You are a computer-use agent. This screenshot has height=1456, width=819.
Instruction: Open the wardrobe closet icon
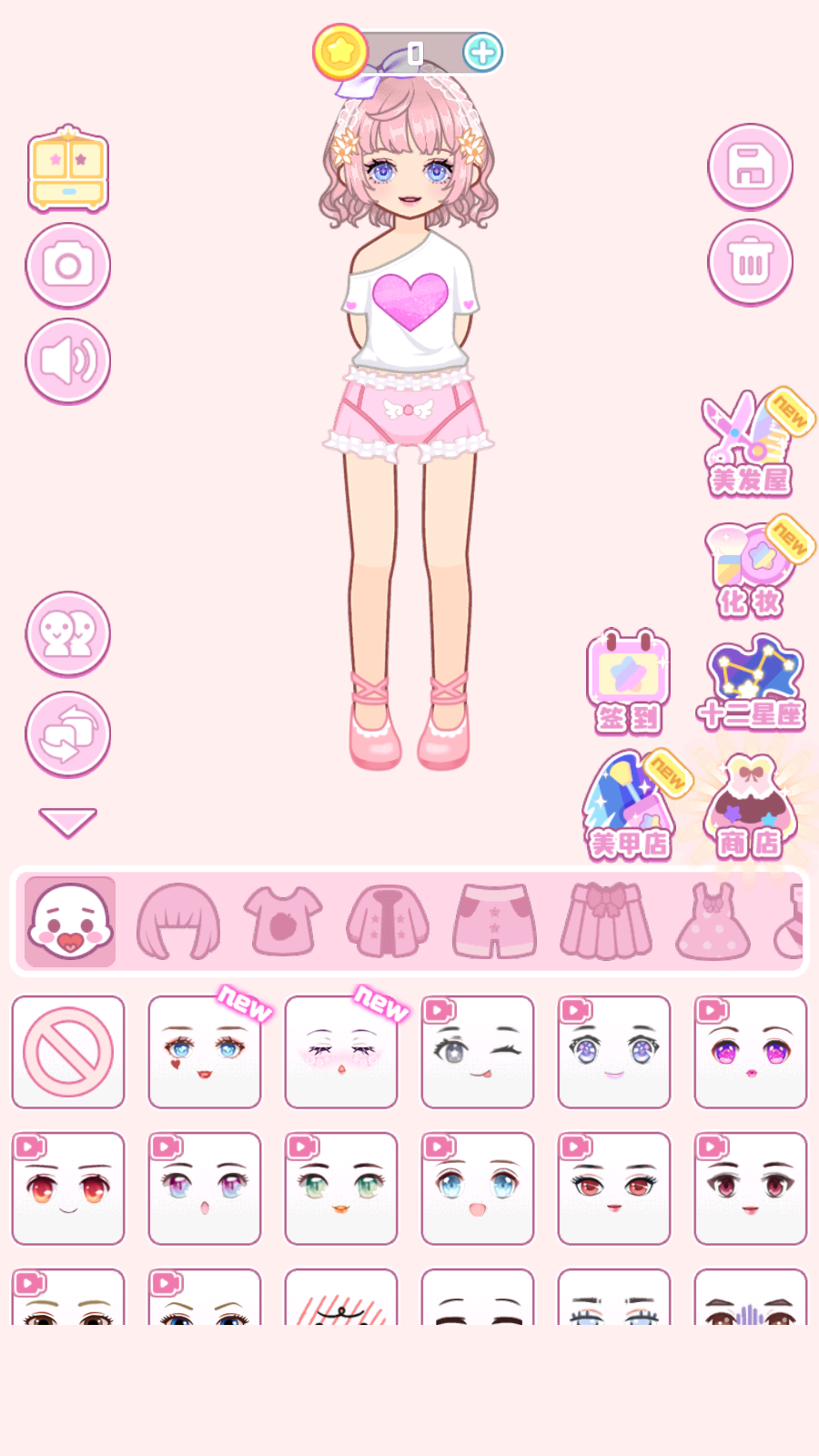pyautogui.click(x=68, y=169)
